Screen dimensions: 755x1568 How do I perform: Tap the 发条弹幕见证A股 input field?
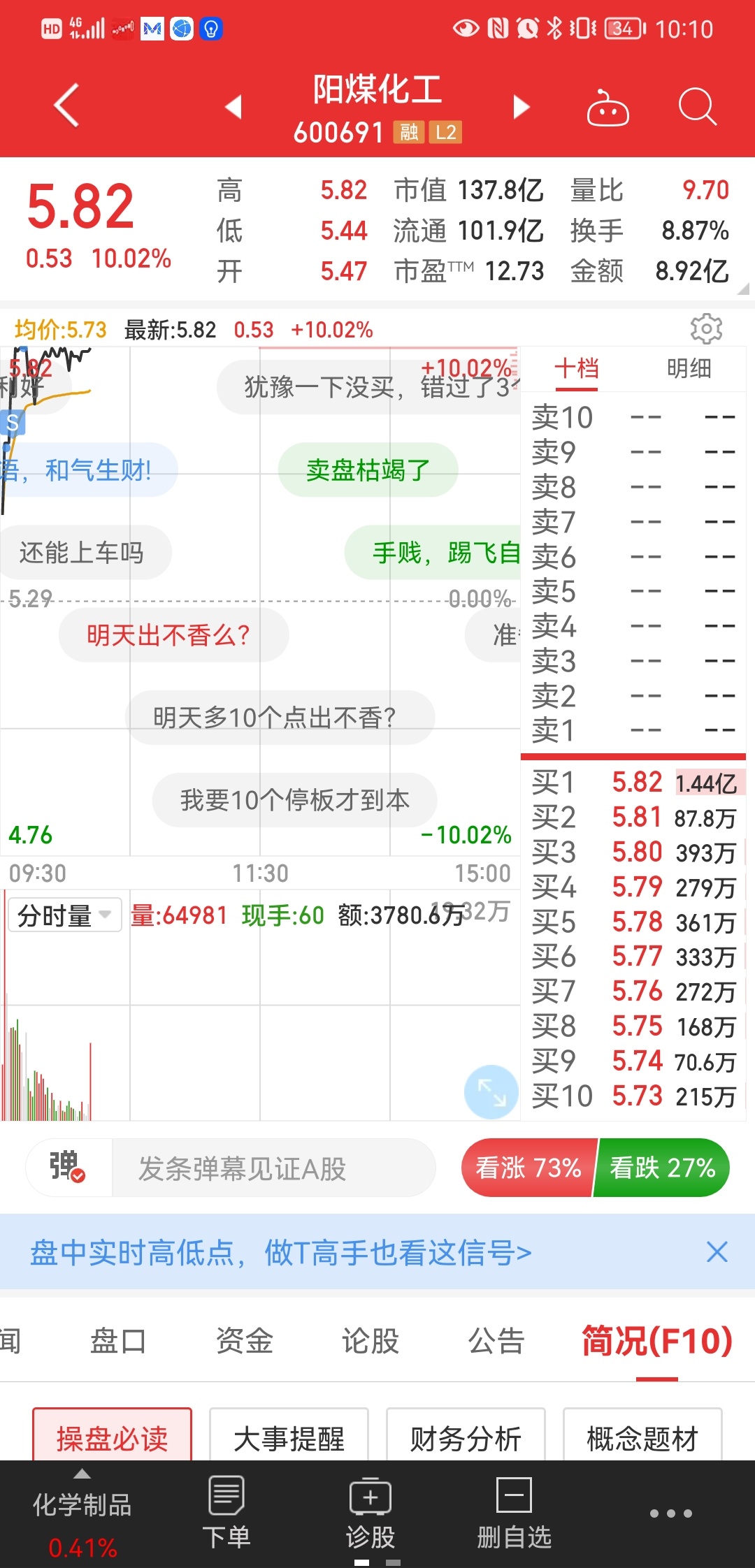(273, 1168)
